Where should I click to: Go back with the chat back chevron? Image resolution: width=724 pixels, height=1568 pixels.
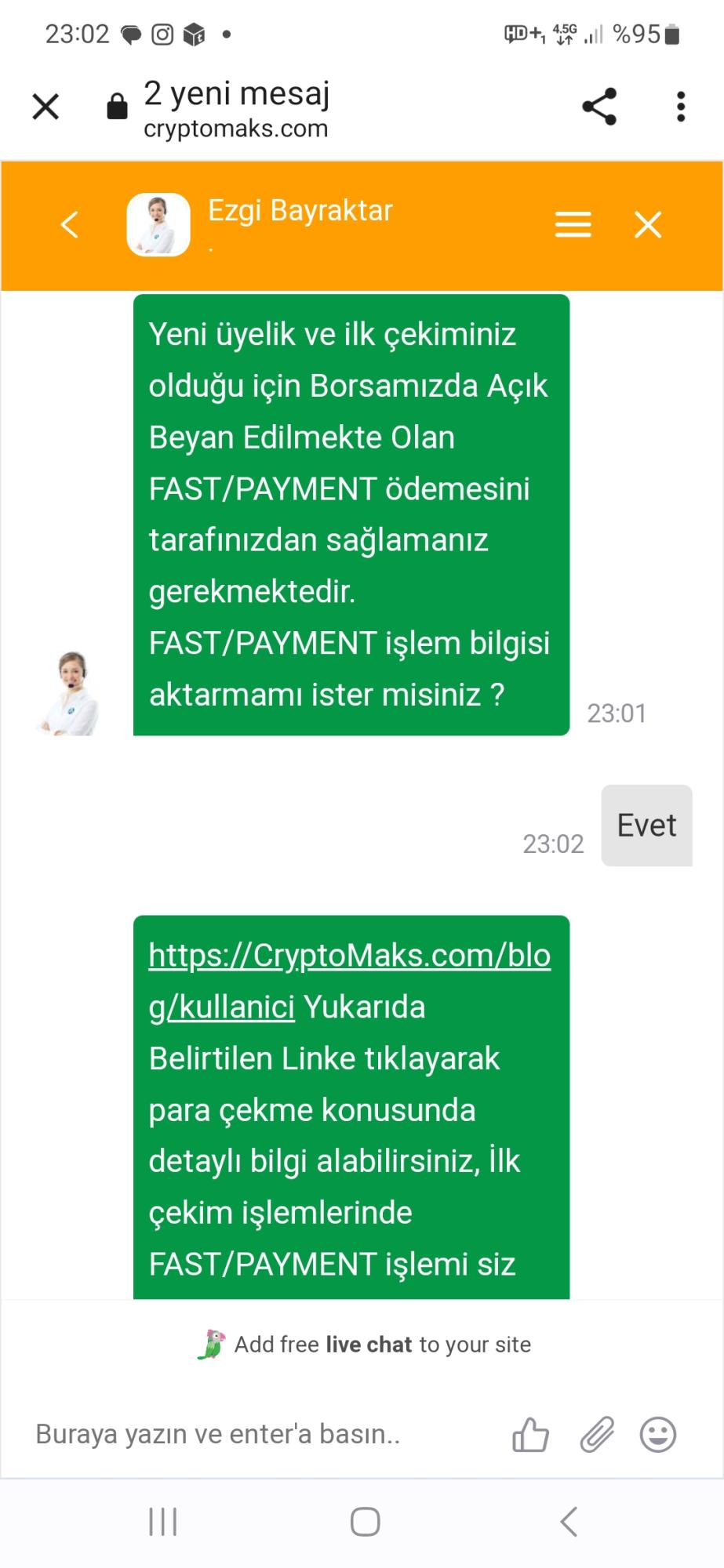click(68, 225)
